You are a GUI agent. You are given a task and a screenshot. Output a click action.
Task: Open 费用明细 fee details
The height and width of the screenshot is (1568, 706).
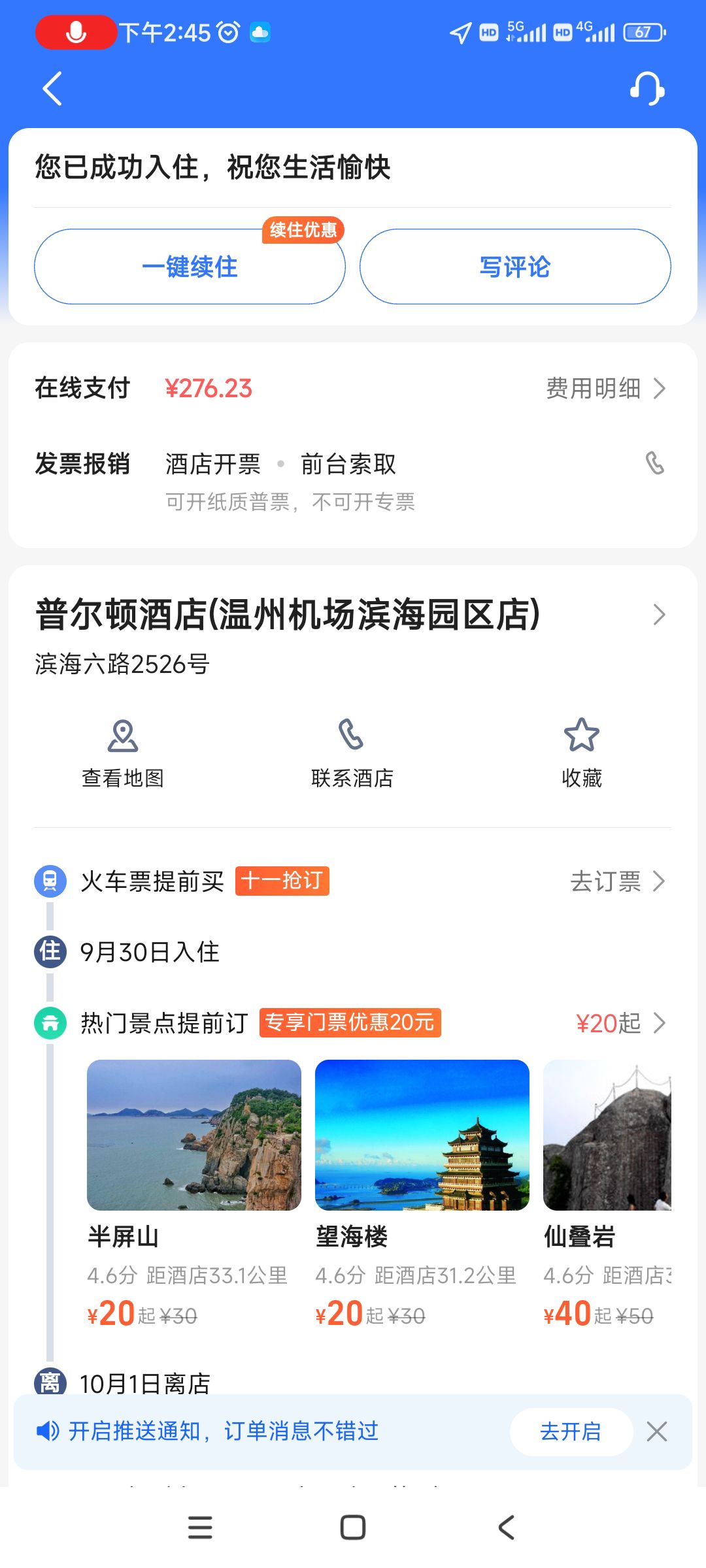(605, 389)
